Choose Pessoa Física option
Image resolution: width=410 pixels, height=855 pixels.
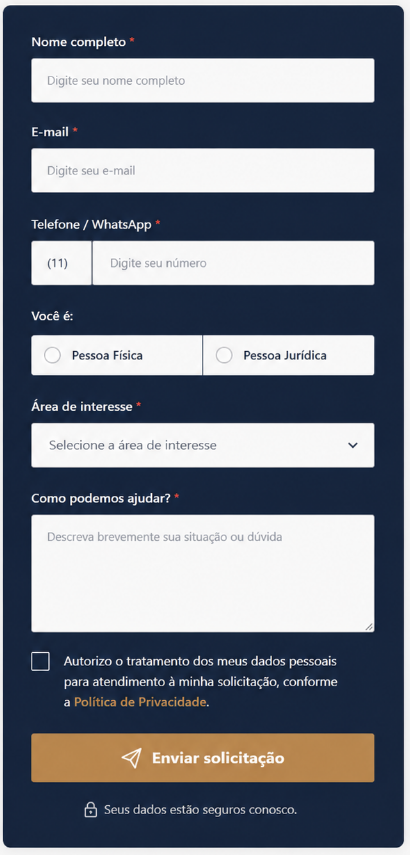(x=117, y=356)
